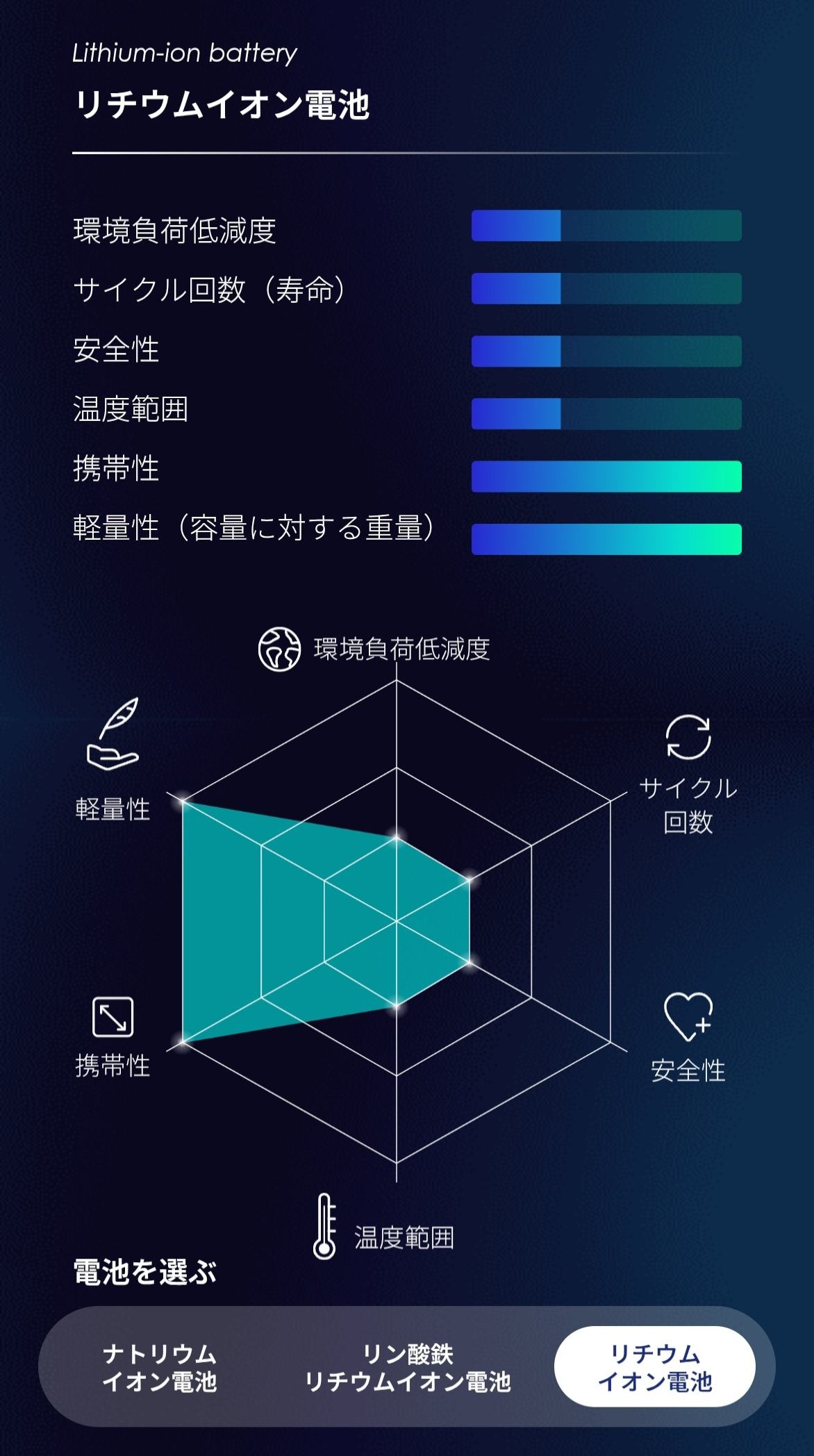Switch to リン酸鉄リチウムイオン電池
This screenshot has width=814, height=1456.
pos(408,1367)
